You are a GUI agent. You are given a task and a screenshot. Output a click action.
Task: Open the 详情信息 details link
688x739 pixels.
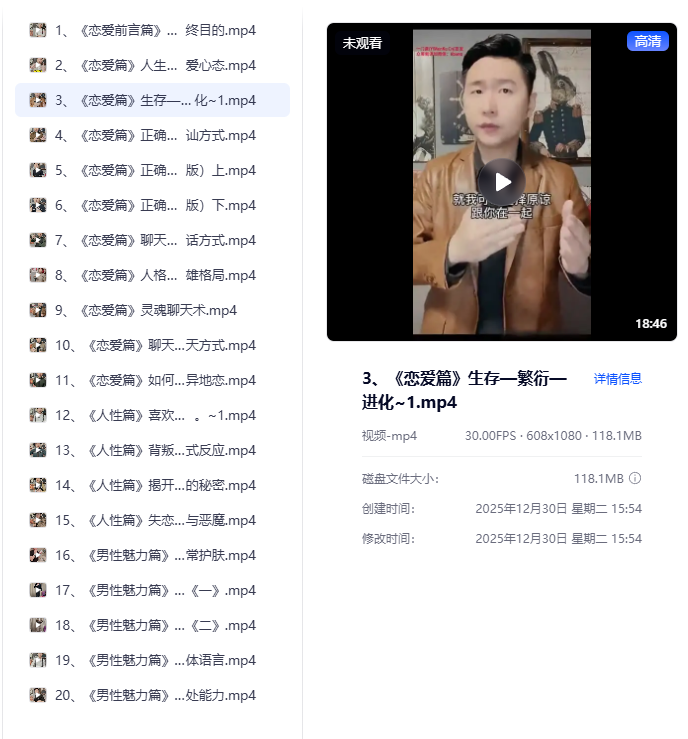(617, 379)
